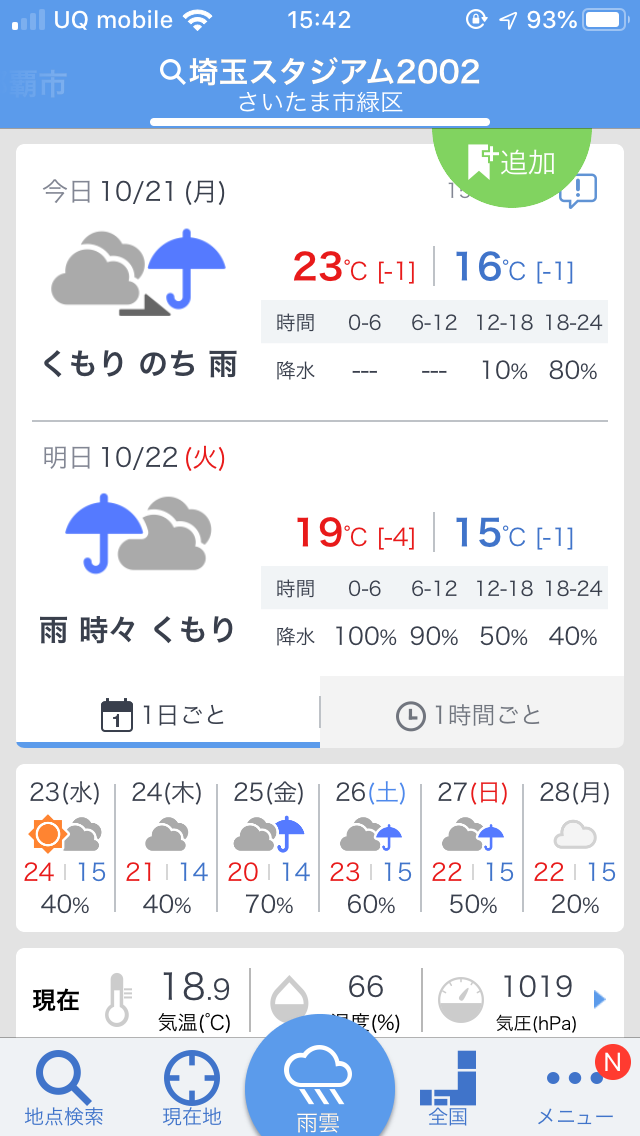
Task: Expand current conditions with the blue arrow
Action: pos(600,999)
